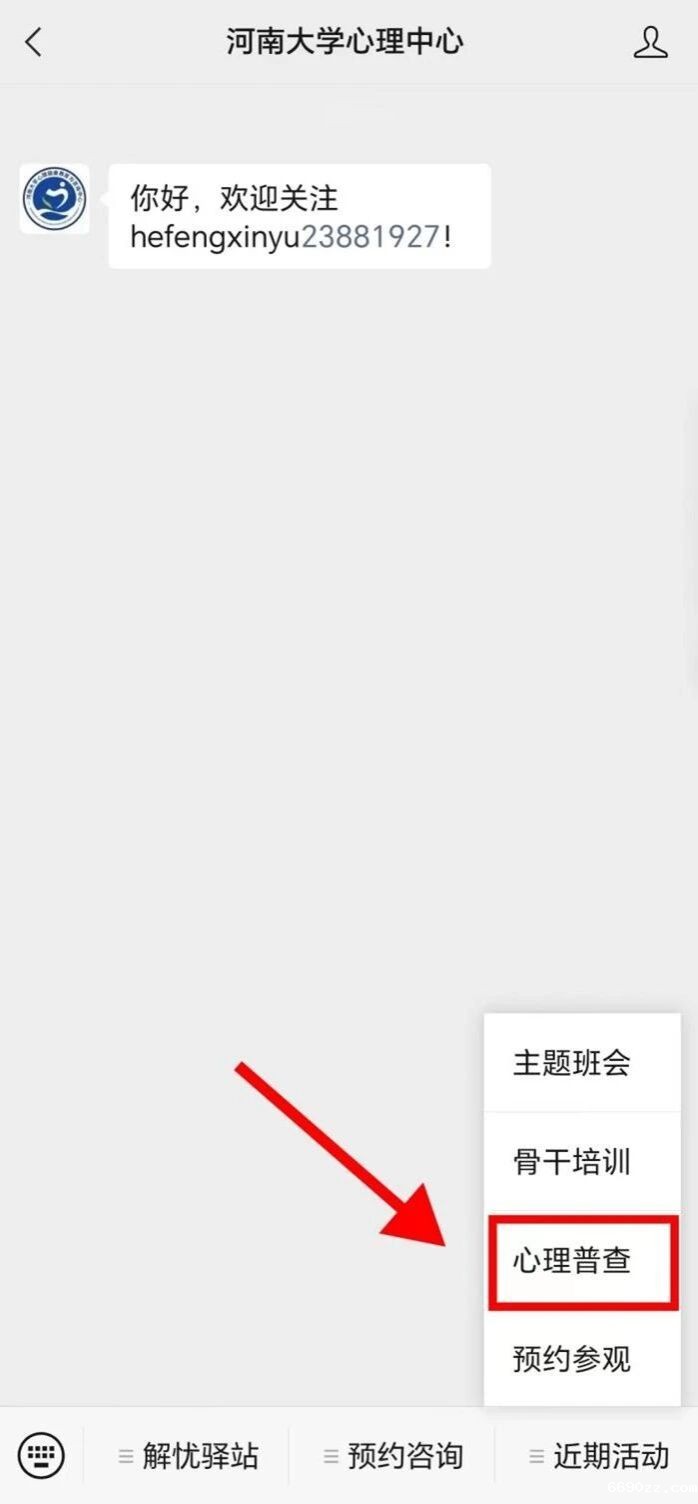Open 心理普查 item
The height and width of the screenshot is (1504, 698).
point(572,1261)
